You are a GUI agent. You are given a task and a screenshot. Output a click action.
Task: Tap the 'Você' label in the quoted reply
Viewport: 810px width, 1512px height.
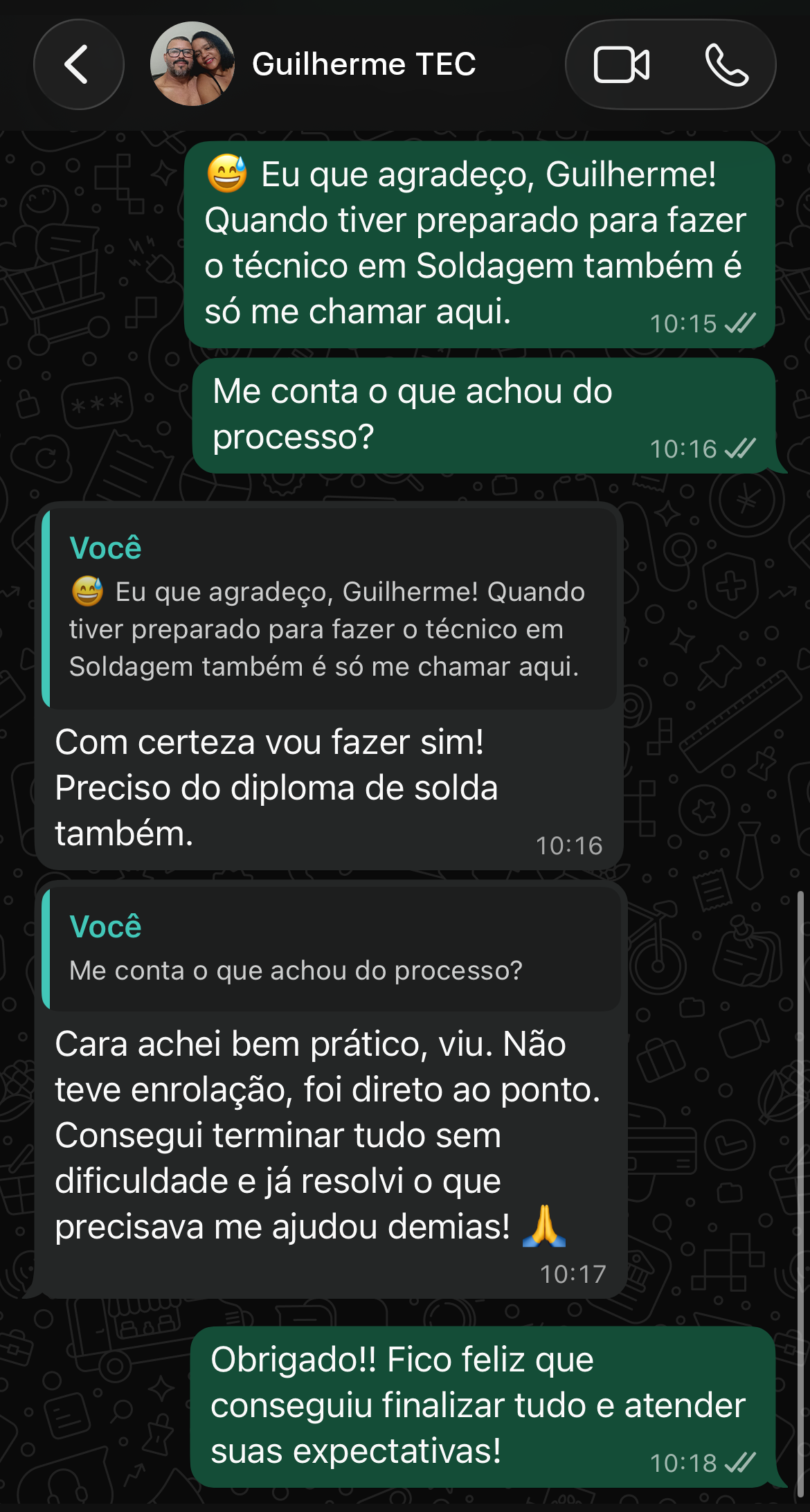click(104, 548)
